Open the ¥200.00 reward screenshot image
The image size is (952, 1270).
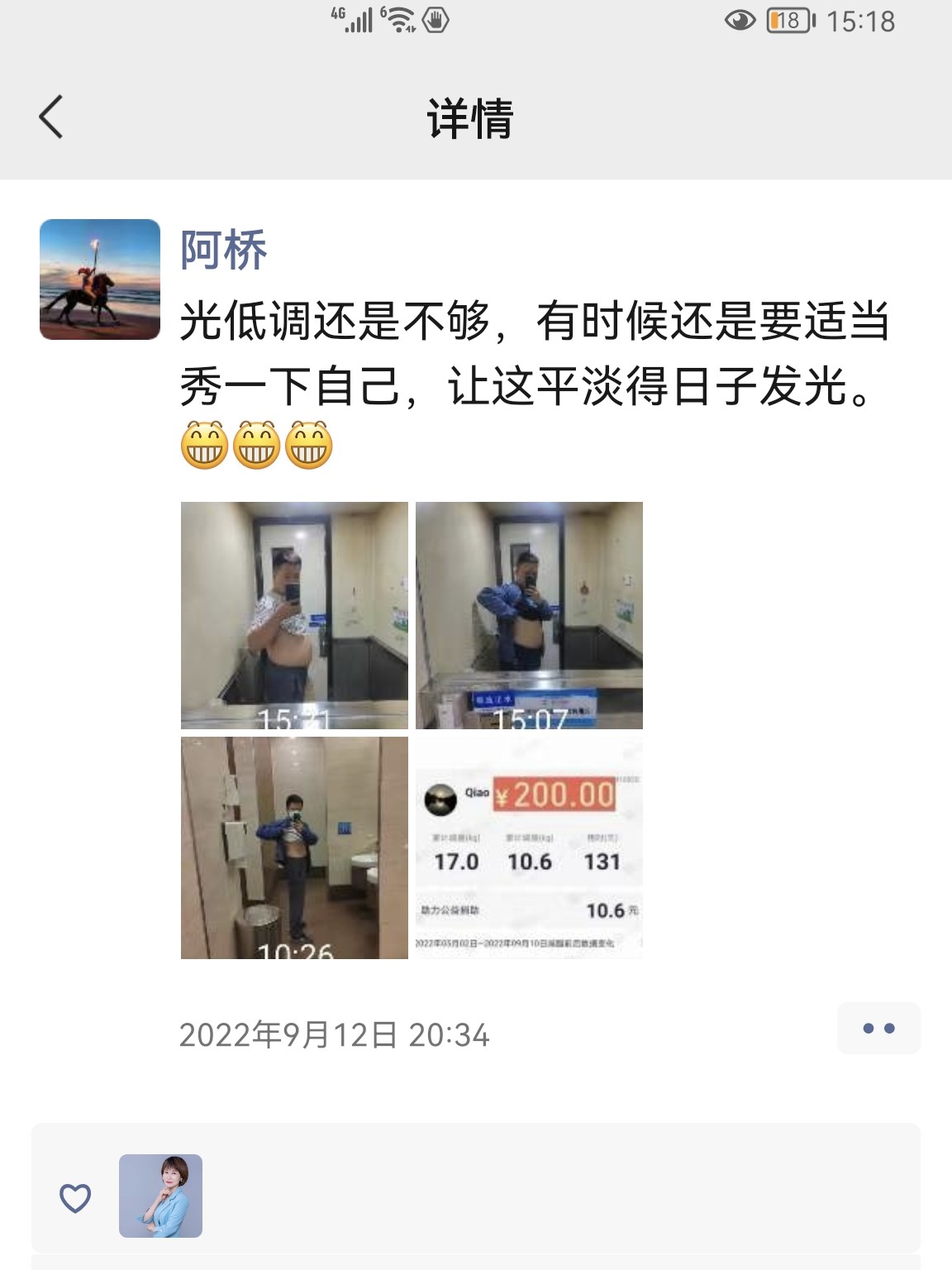coord(529,847)
